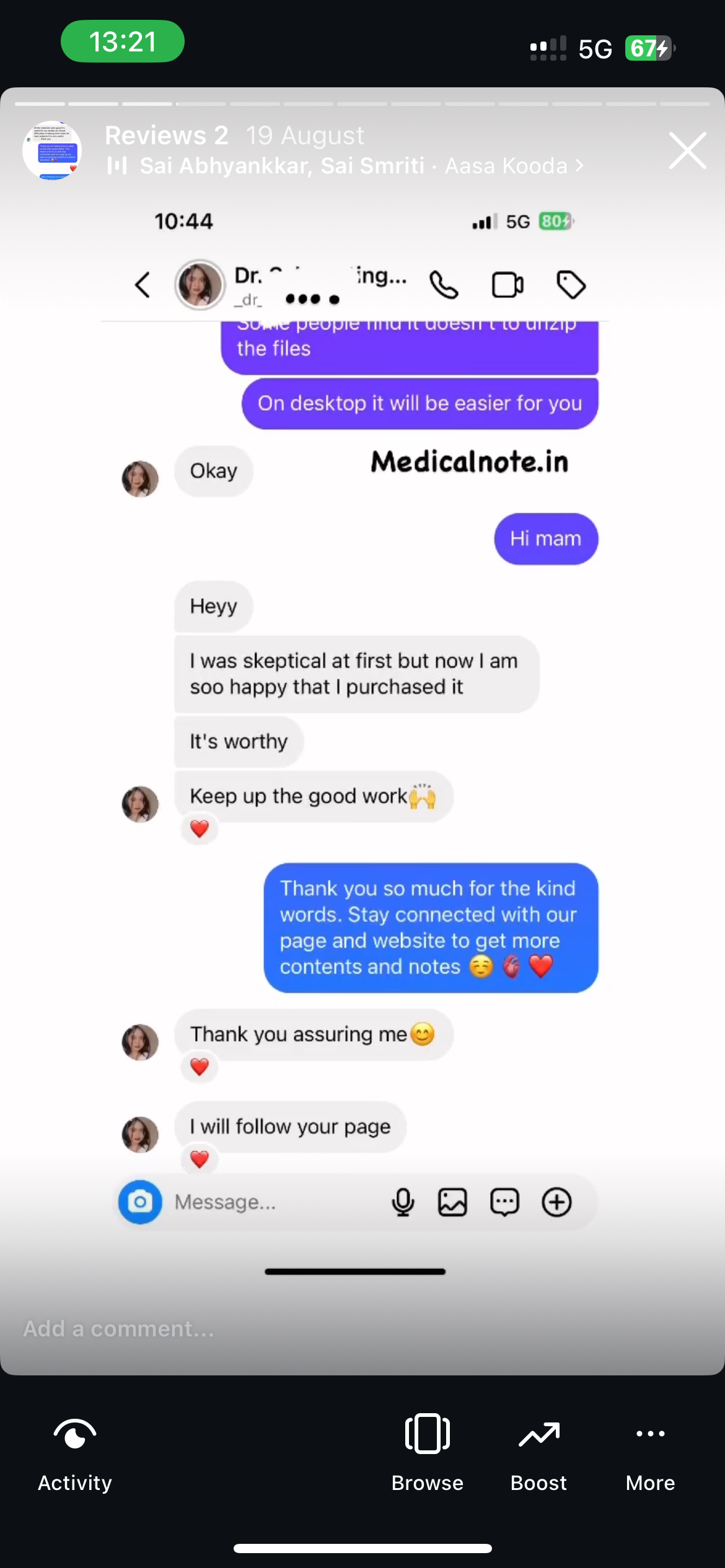
Task: Open the Reviews 2 profile picture
Action: [52, 150]
